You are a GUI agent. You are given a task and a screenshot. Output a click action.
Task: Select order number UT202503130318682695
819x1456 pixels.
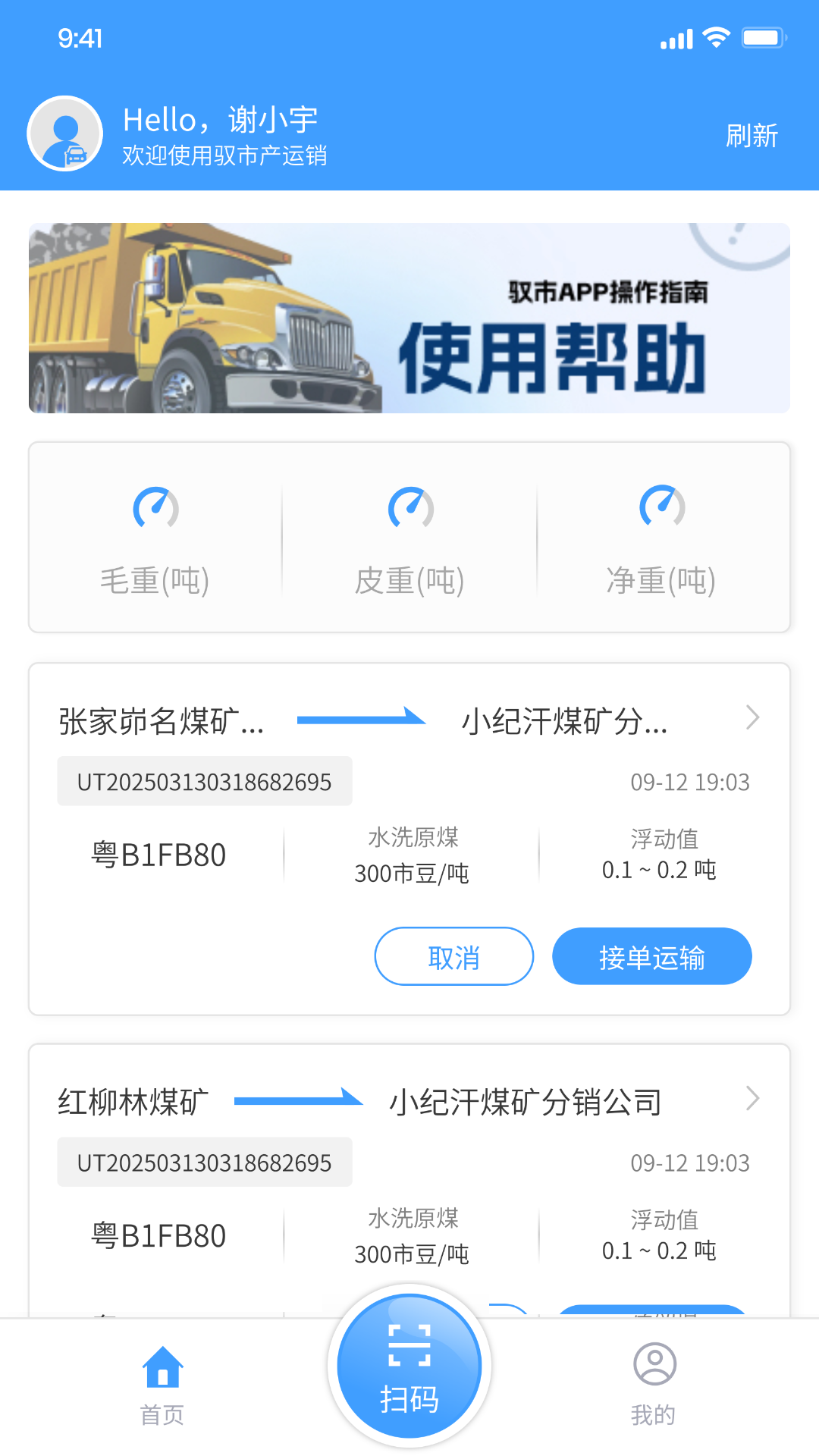[205, 781]
